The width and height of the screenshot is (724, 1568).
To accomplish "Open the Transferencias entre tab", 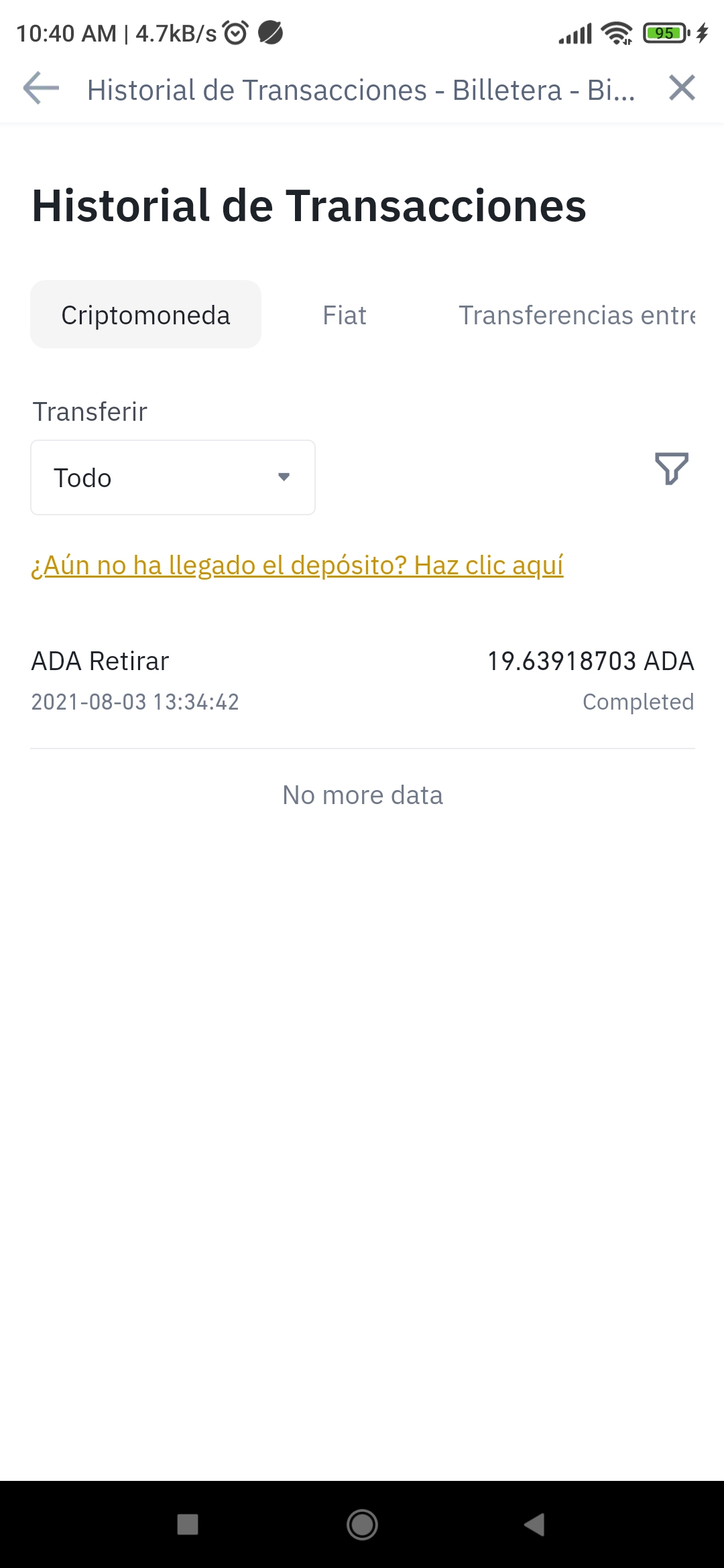I will [x=577, y=315].
